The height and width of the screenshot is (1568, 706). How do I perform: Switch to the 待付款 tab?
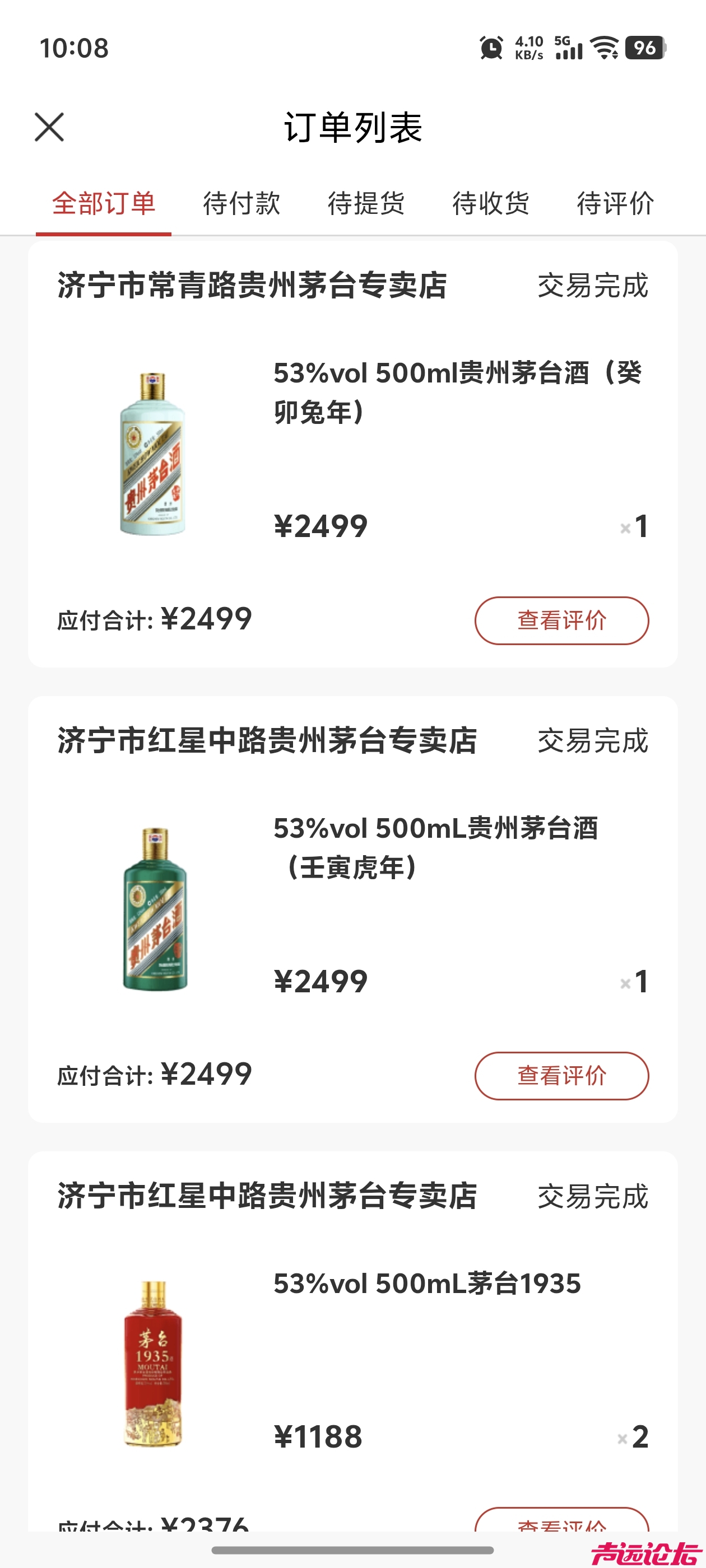pyautogui.click(x=241, y=203)
